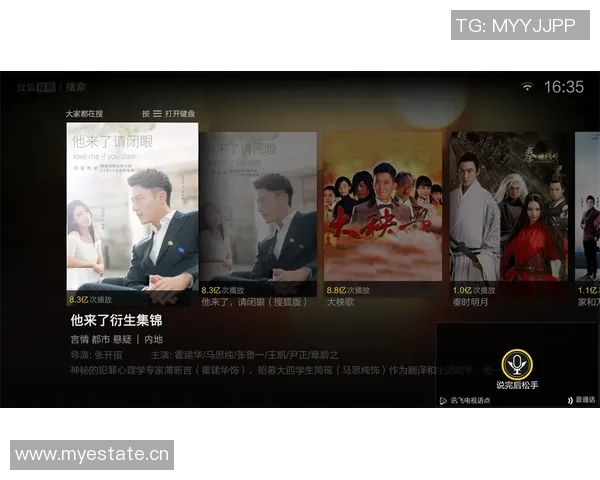Open the 秦时明月 poster
This screenshot has height=480, width=600.
[x=507, y=208]
